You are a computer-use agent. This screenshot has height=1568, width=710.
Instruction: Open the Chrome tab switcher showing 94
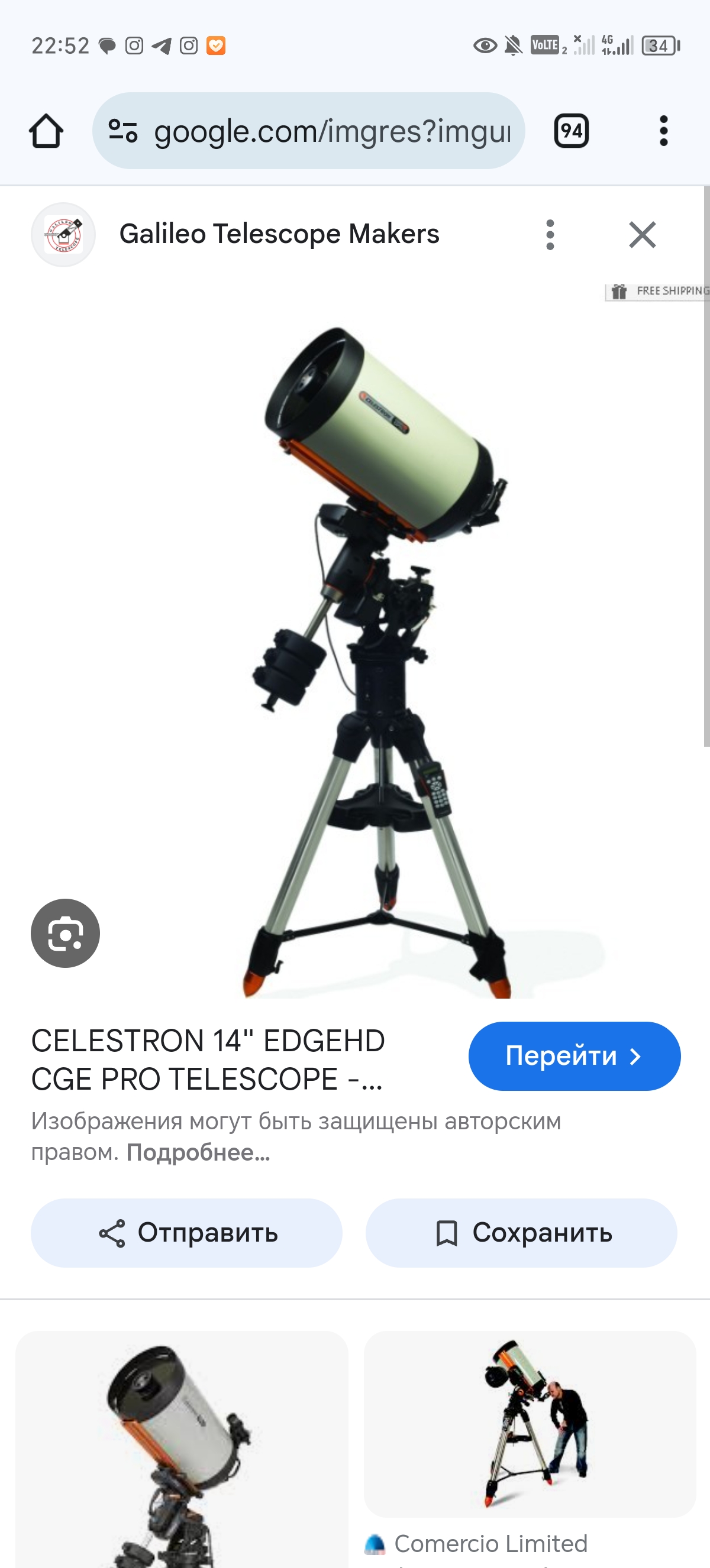point(571,131)
